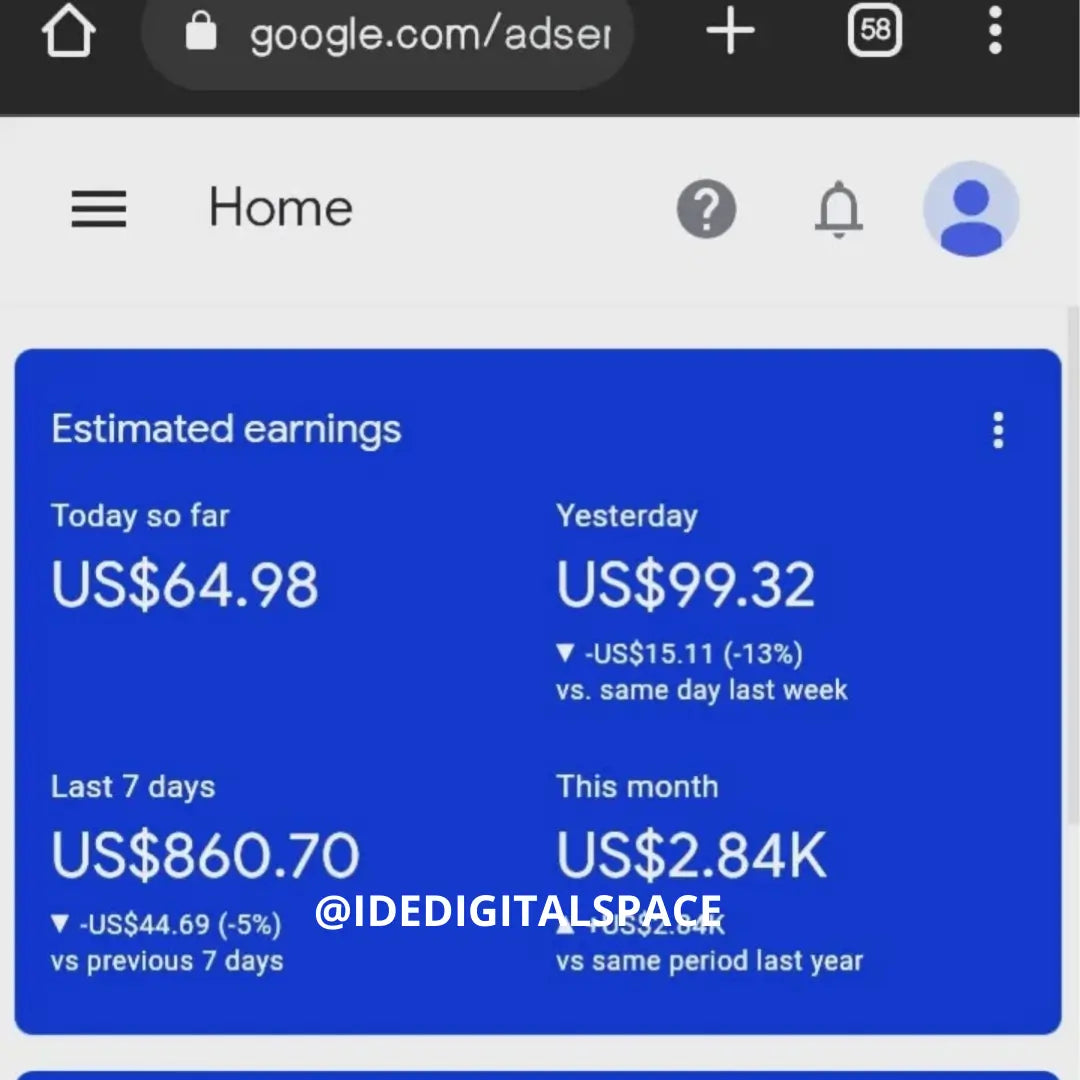Open the account profile avatar
This screenshot has height=1080, width=1080.
(970, 209)
